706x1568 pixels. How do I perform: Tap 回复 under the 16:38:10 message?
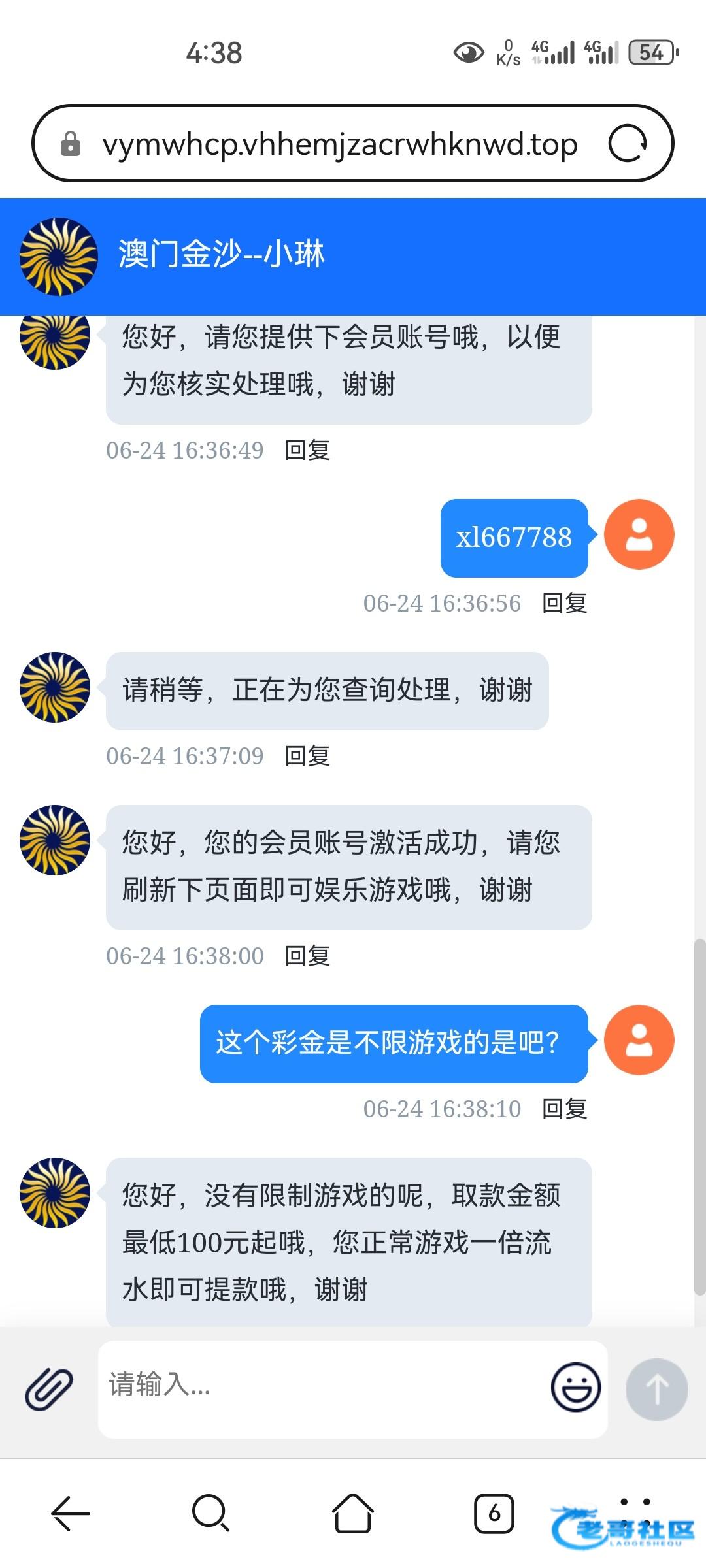(565, 1109)
